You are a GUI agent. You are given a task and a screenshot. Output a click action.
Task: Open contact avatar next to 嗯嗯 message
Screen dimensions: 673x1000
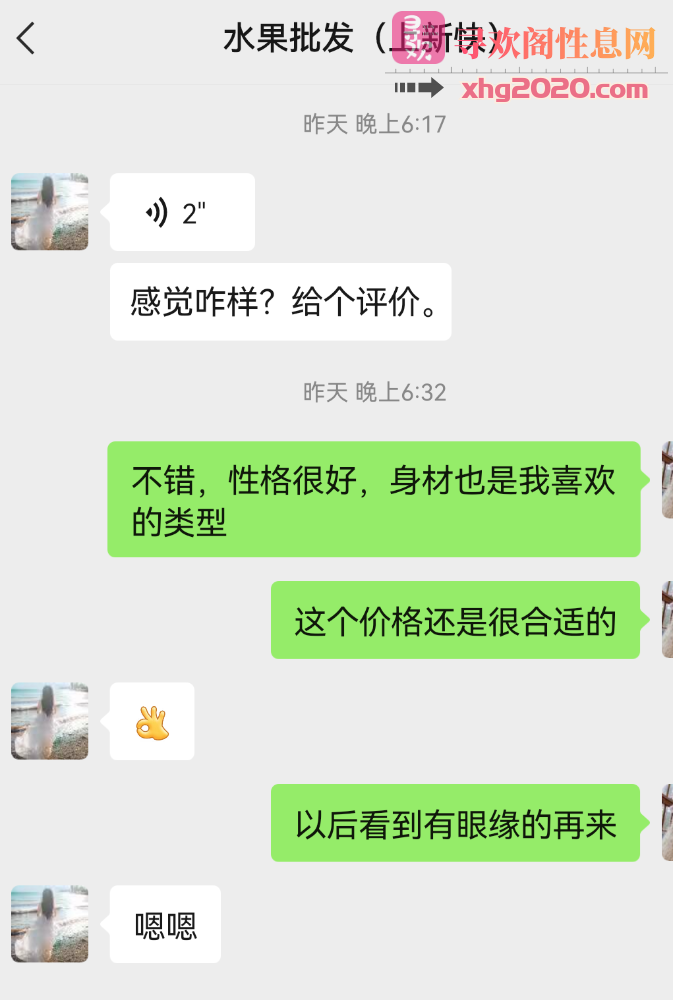[x=49, y=924]
